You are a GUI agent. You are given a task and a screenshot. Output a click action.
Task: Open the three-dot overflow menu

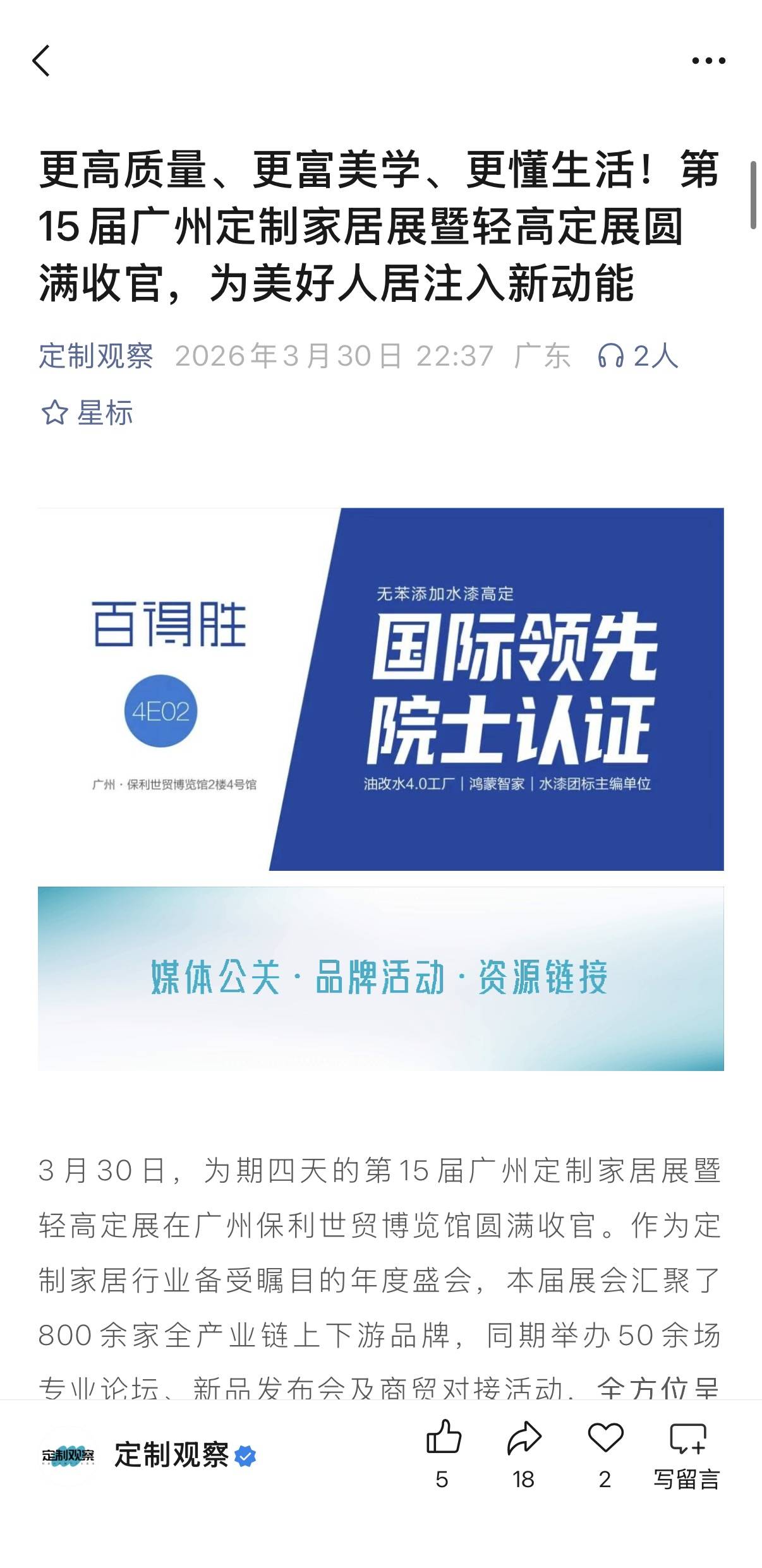point(708,61)
